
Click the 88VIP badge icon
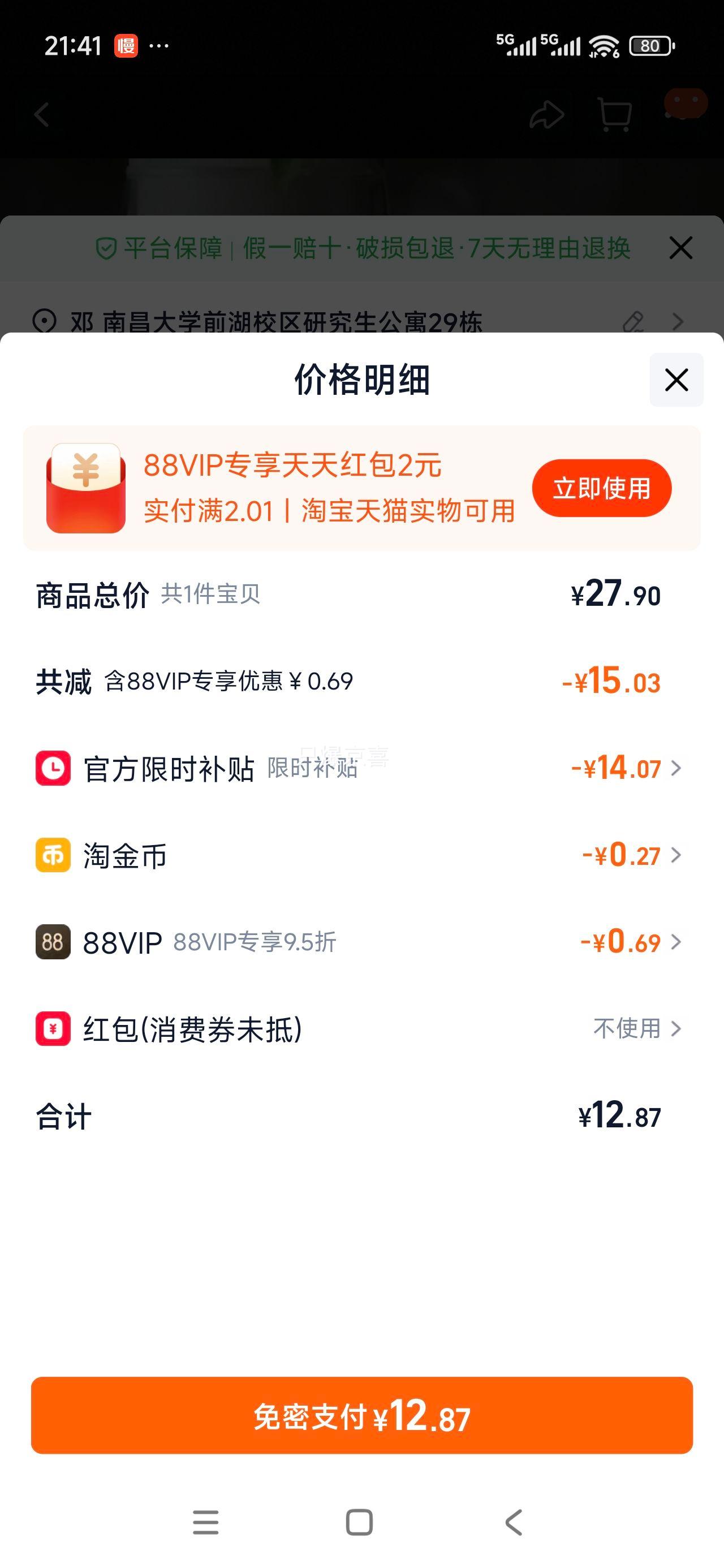tap(54, 942)
